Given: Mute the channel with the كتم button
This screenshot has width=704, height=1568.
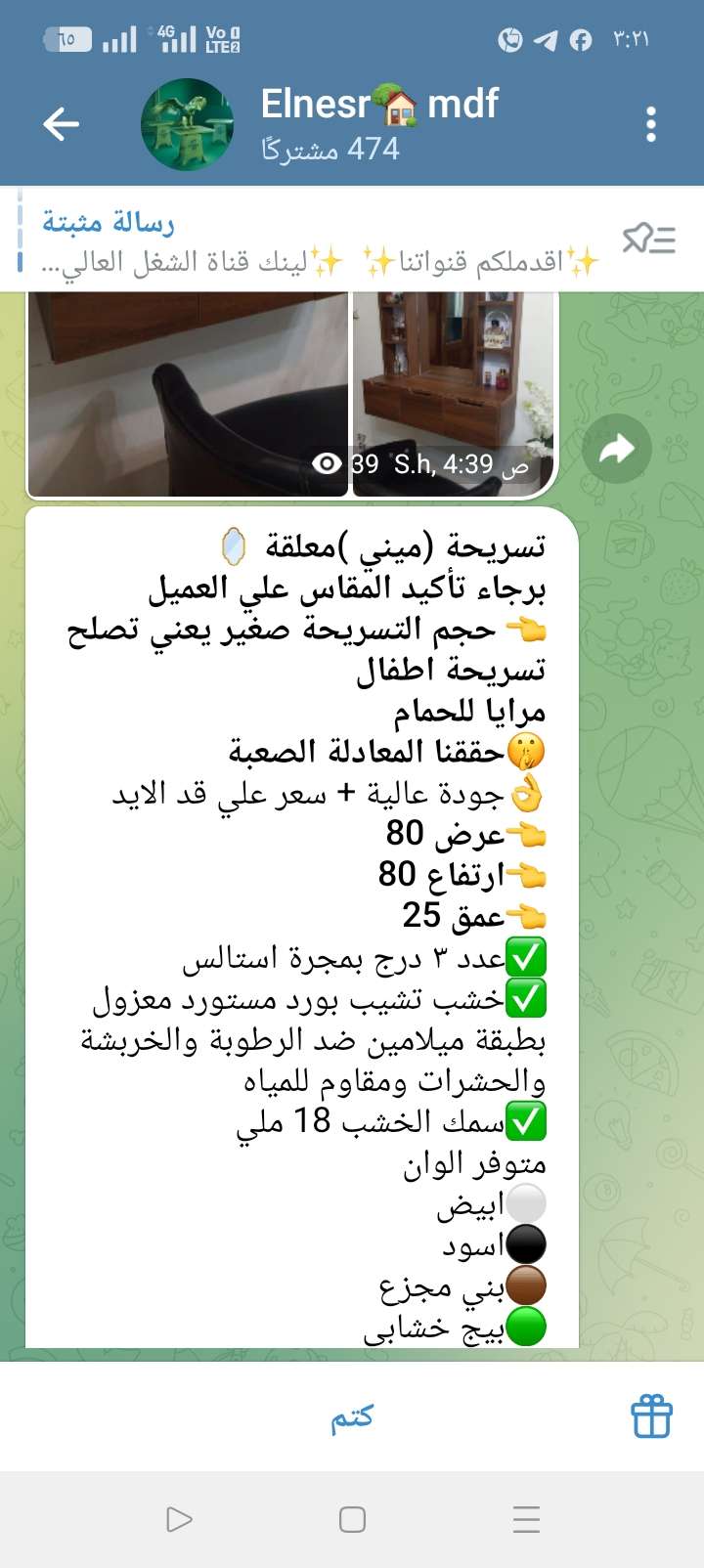Looking at the screenshot, I should tap(352, 1416).
